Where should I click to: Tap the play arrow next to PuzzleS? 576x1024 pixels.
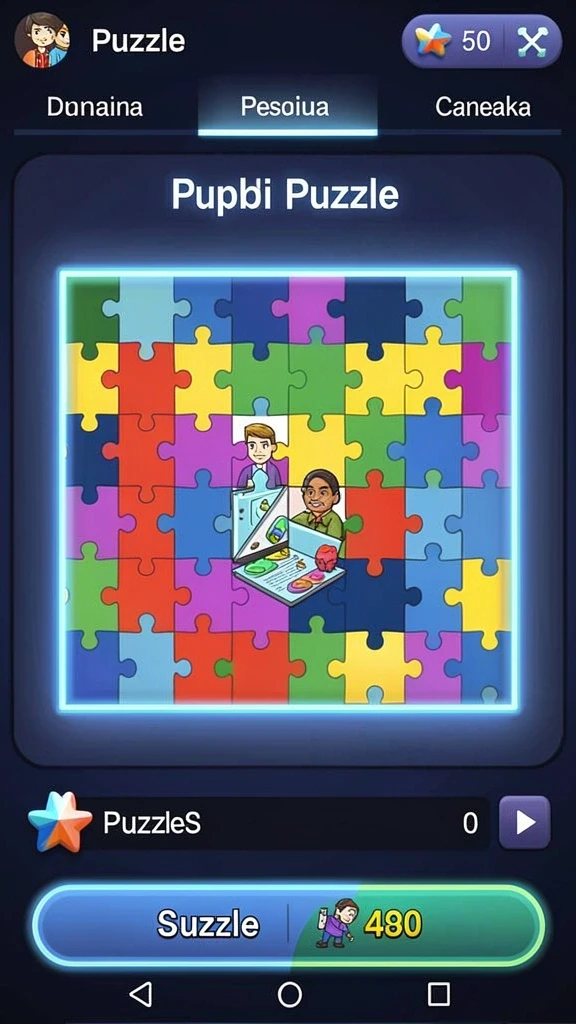pos(524,822)
